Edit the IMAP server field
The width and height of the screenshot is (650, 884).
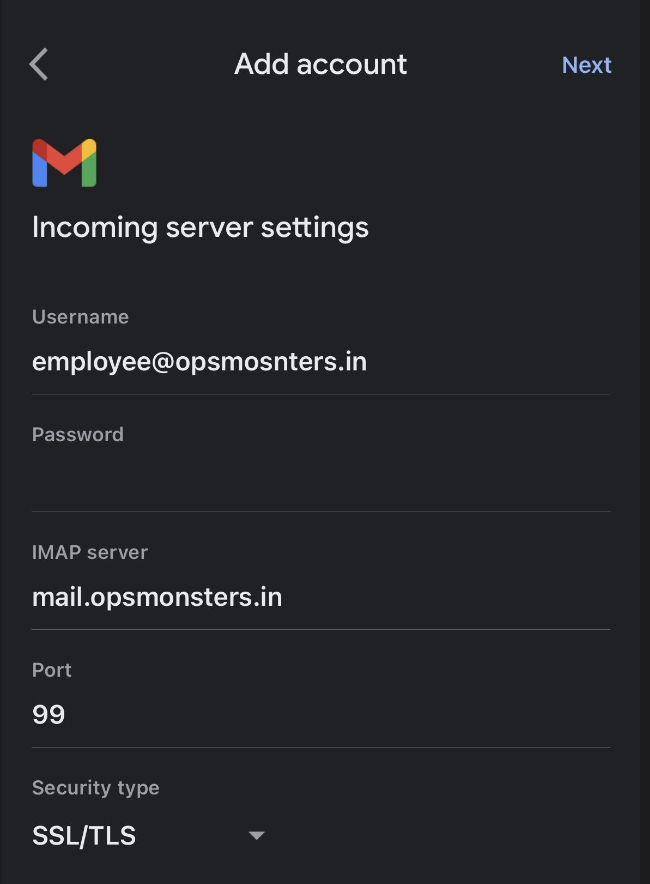[320, 598]
